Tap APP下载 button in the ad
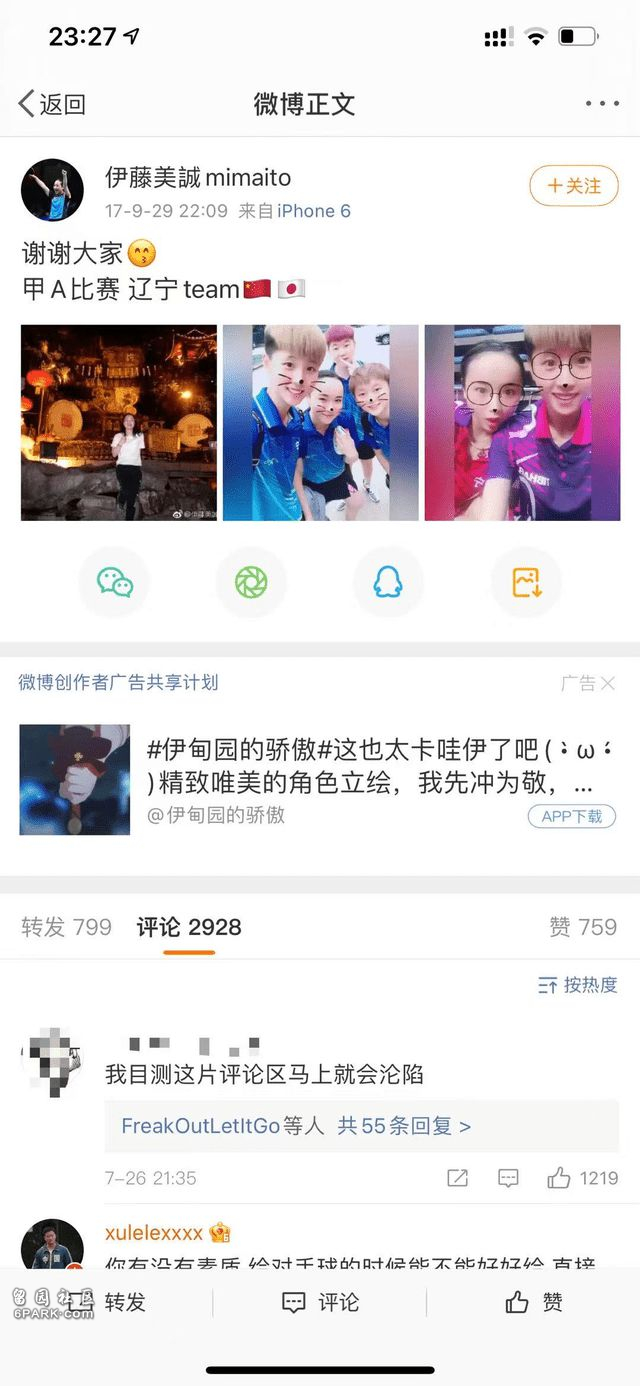This screenshot has height=1386, width=640. pos(572,816)
